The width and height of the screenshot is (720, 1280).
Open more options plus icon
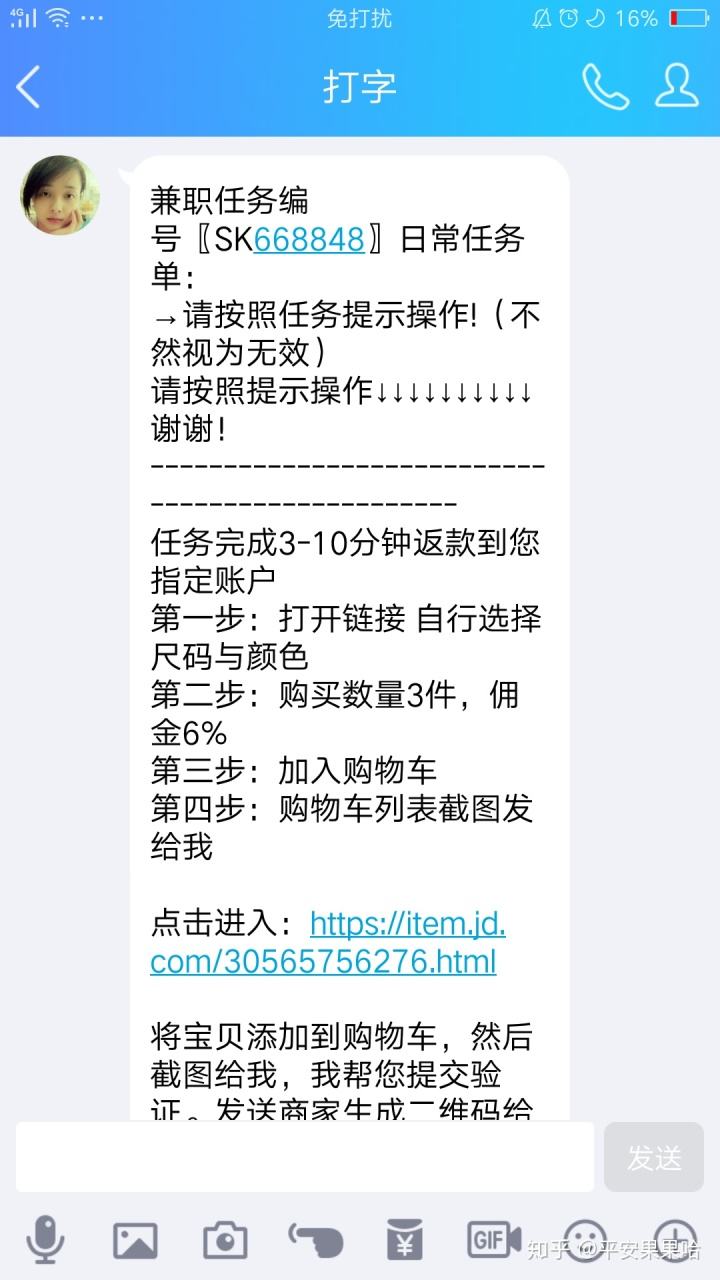(675, 1240)
